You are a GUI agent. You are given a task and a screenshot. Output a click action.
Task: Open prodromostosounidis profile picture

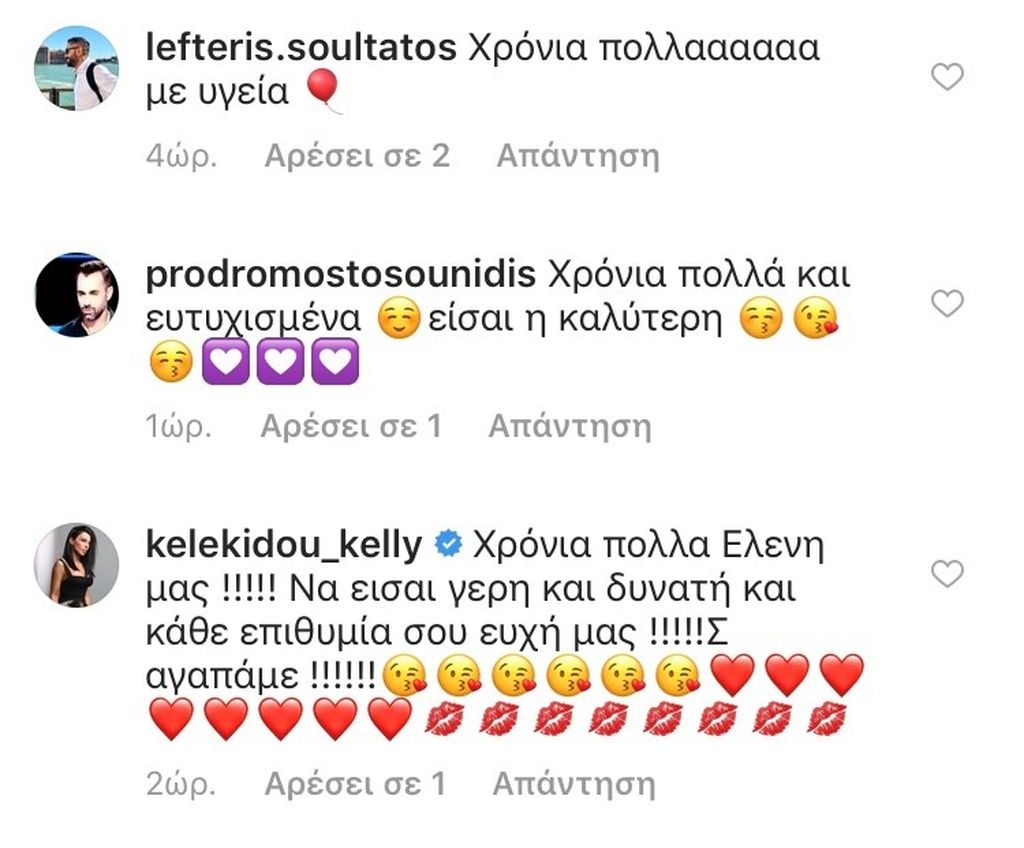point(77,295)
